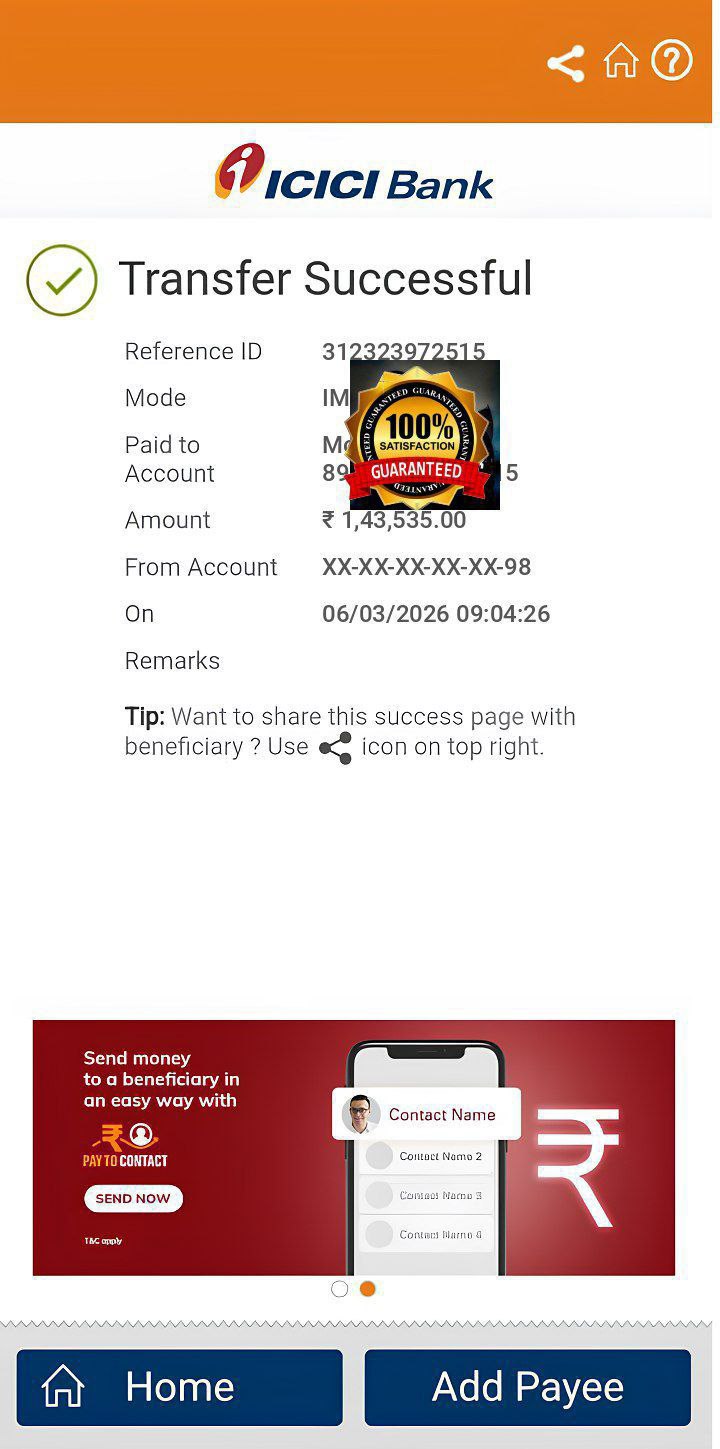This screenshot has width=720, height=1449.
Task: Tap the Home button at the bottom
Action: pyautogui.click(x=180, y=1387)
